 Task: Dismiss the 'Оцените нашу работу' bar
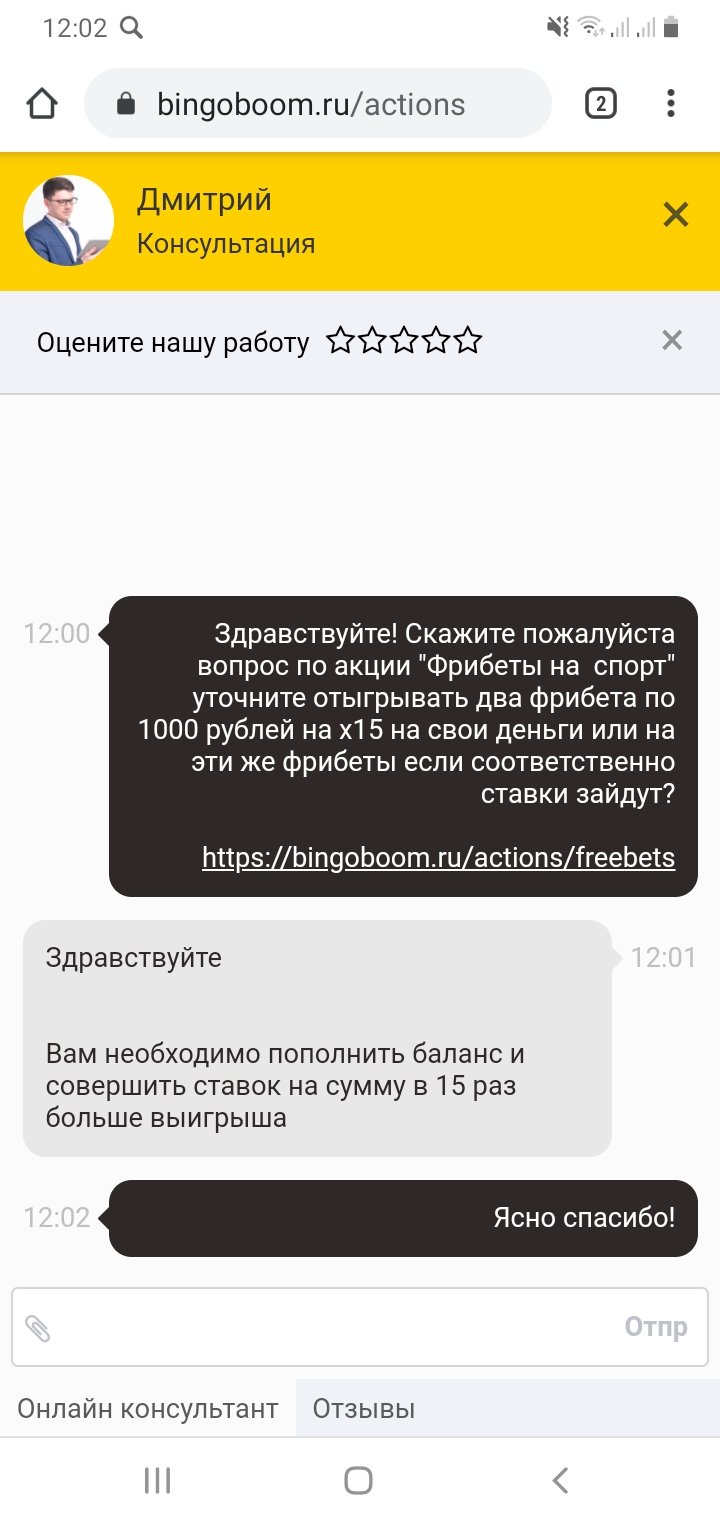[672, 341]
